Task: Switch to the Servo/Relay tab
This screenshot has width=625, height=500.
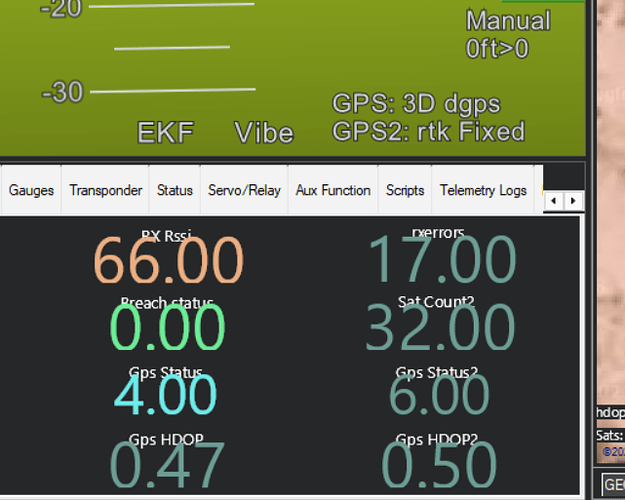Action: pyautogui.click(x=245, y=190)
